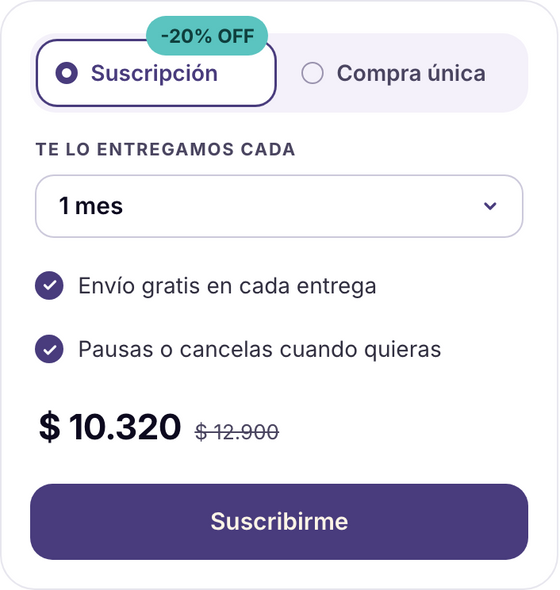560x590 pixels.
Task: Select the Suscripción option
Action: pyautogui.click(x=156, y=73)
